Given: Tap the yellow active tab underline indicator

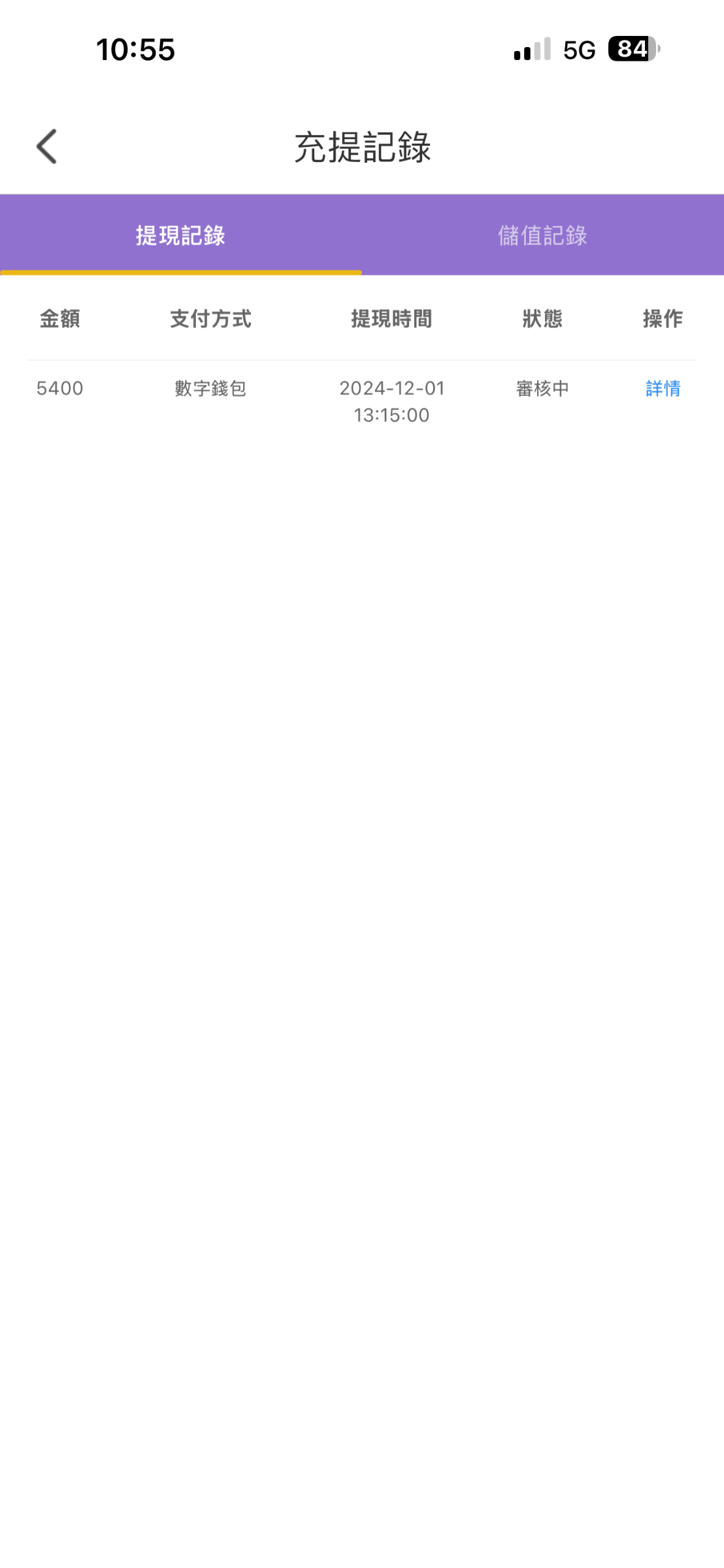Looking at the screenshot, I should [x=181, y=271].
